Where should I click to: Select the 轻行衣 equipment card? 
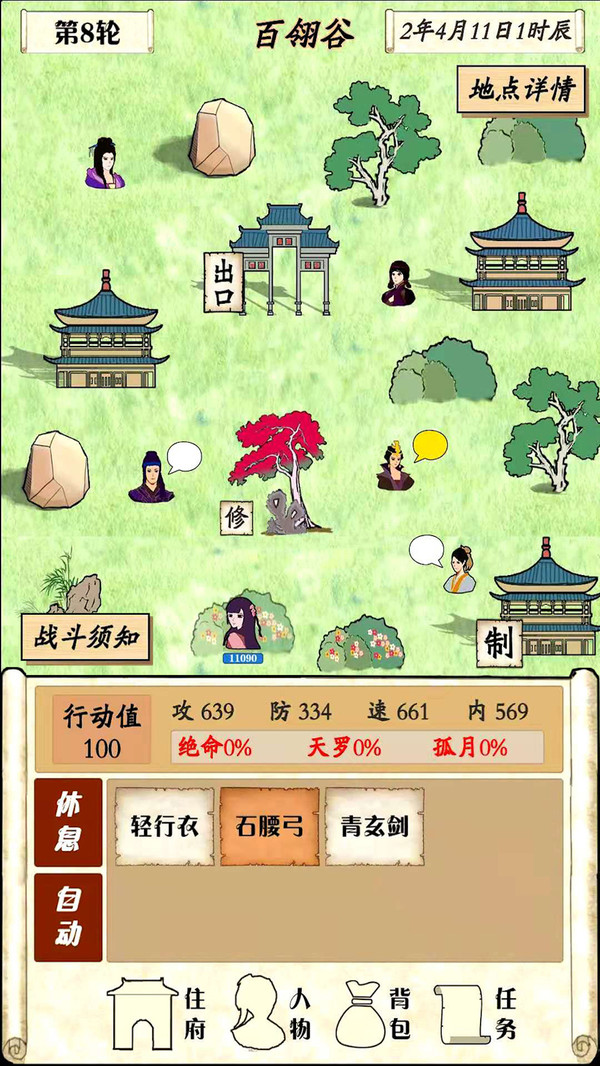[x=165, y=827]
